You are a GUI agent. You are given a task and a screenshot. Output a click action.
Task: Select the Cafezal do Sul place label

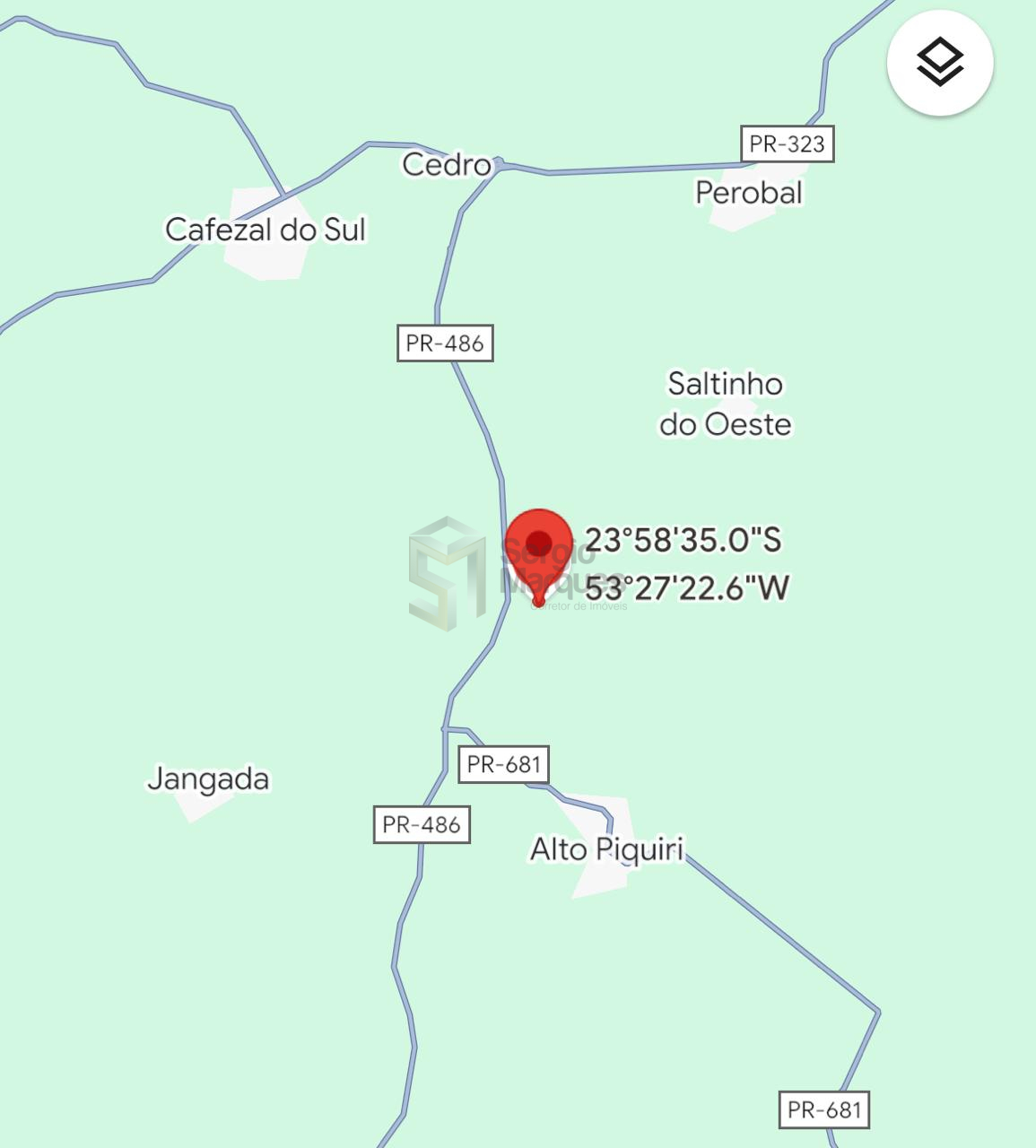point(266,230)
